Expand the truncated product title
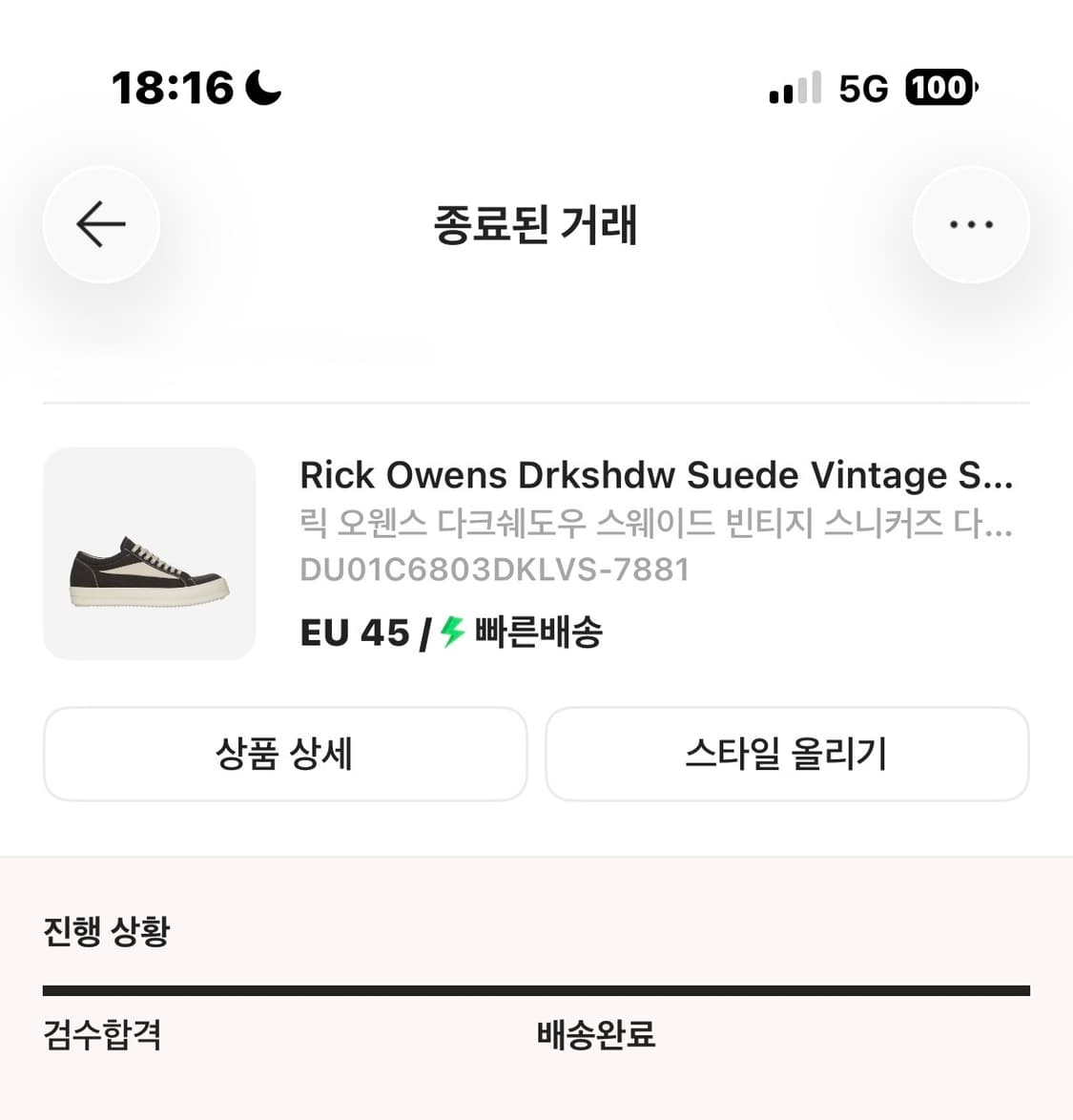This screenshot has height=1120, width=1073. [656, 474]
